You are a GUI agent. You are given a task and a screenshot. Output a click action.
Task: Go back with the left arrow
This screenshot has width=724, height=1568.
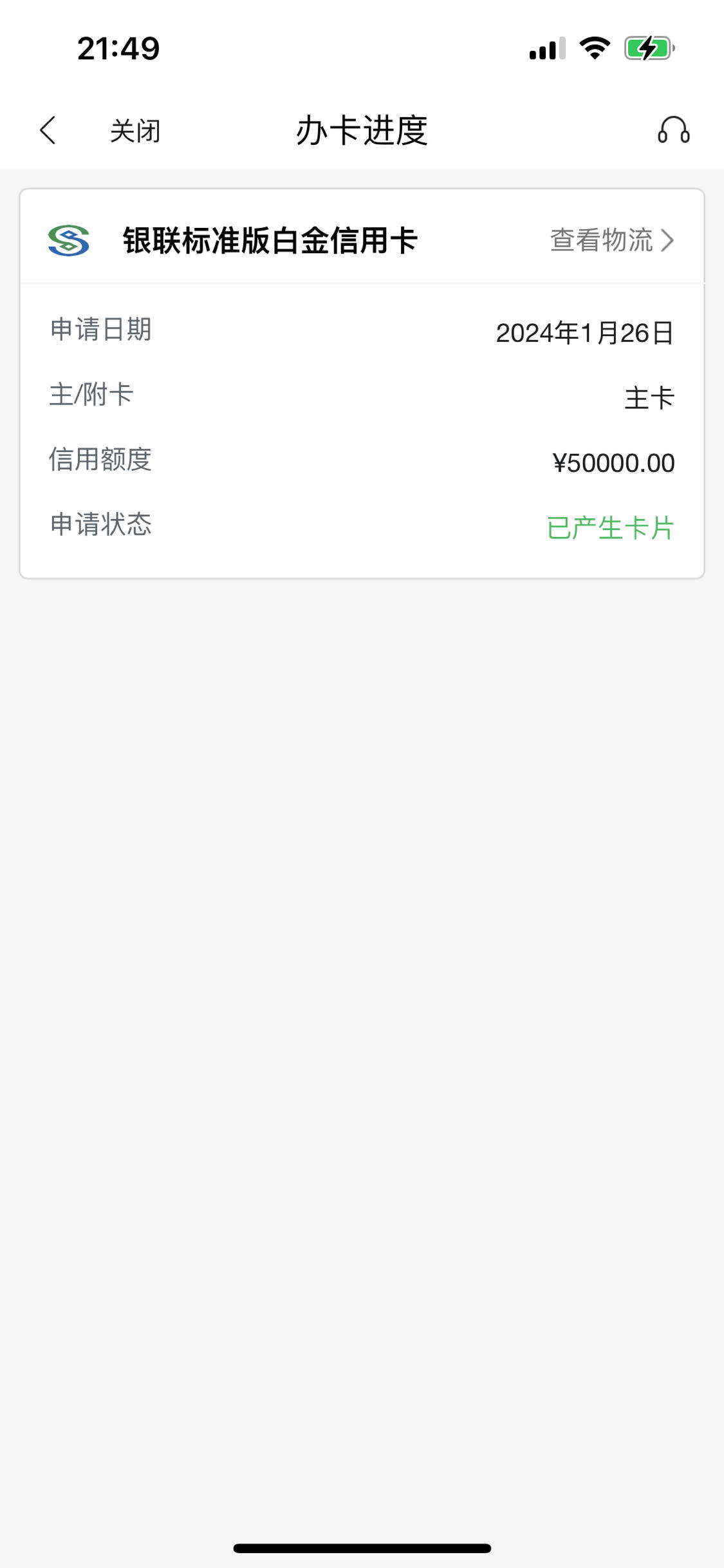click(48, 131)
